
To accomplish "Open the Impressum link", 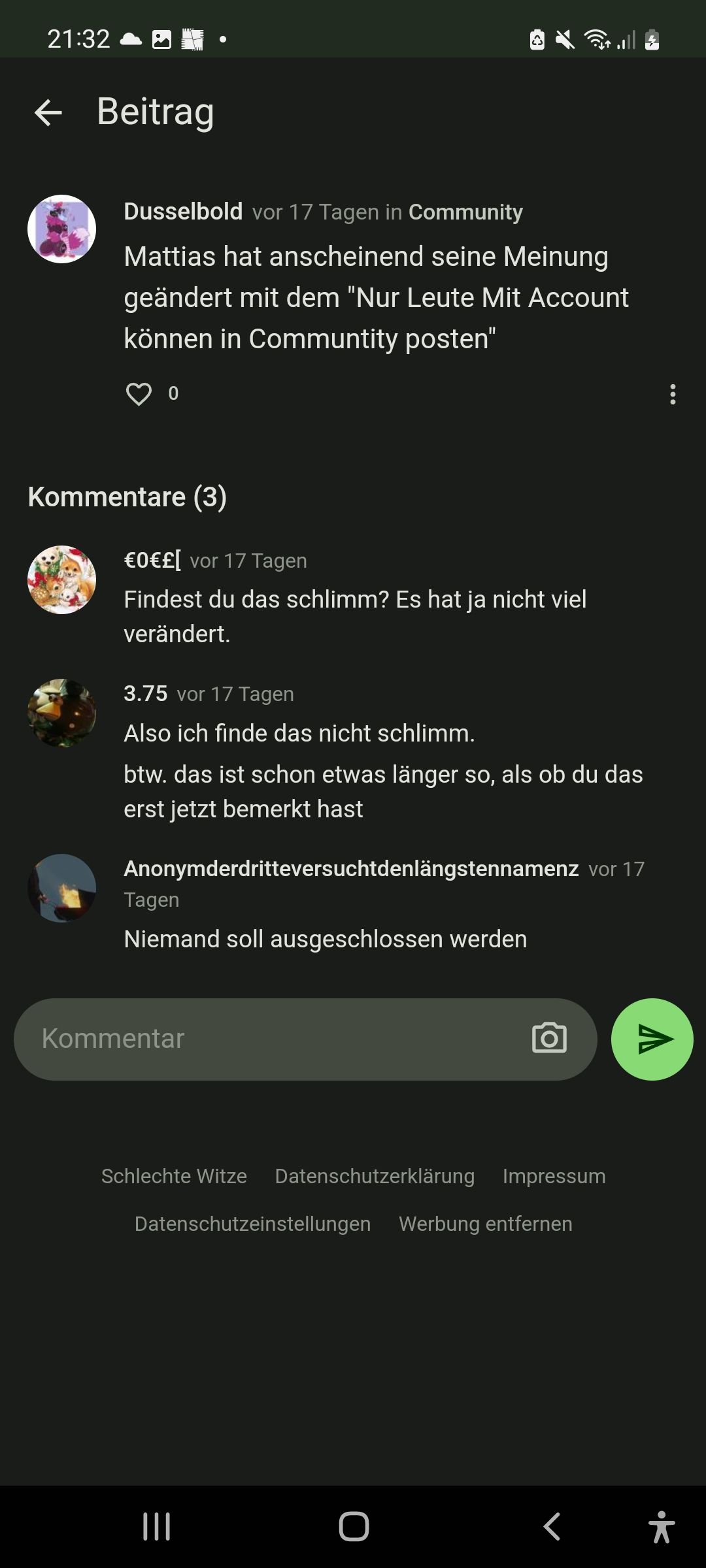I will coord(554,1176).
